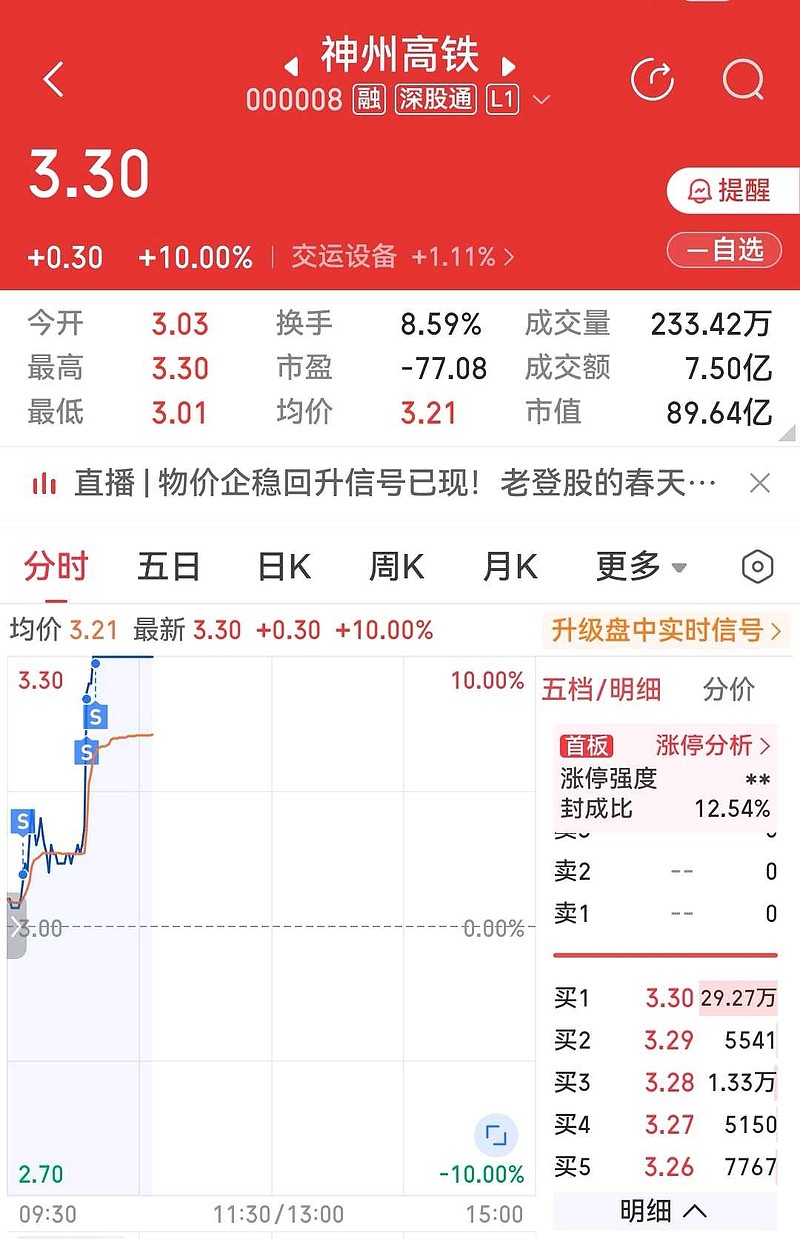Switch to the 日K chart tab
This screenshot has width=800, height=1239.
[x=284, y=567]
